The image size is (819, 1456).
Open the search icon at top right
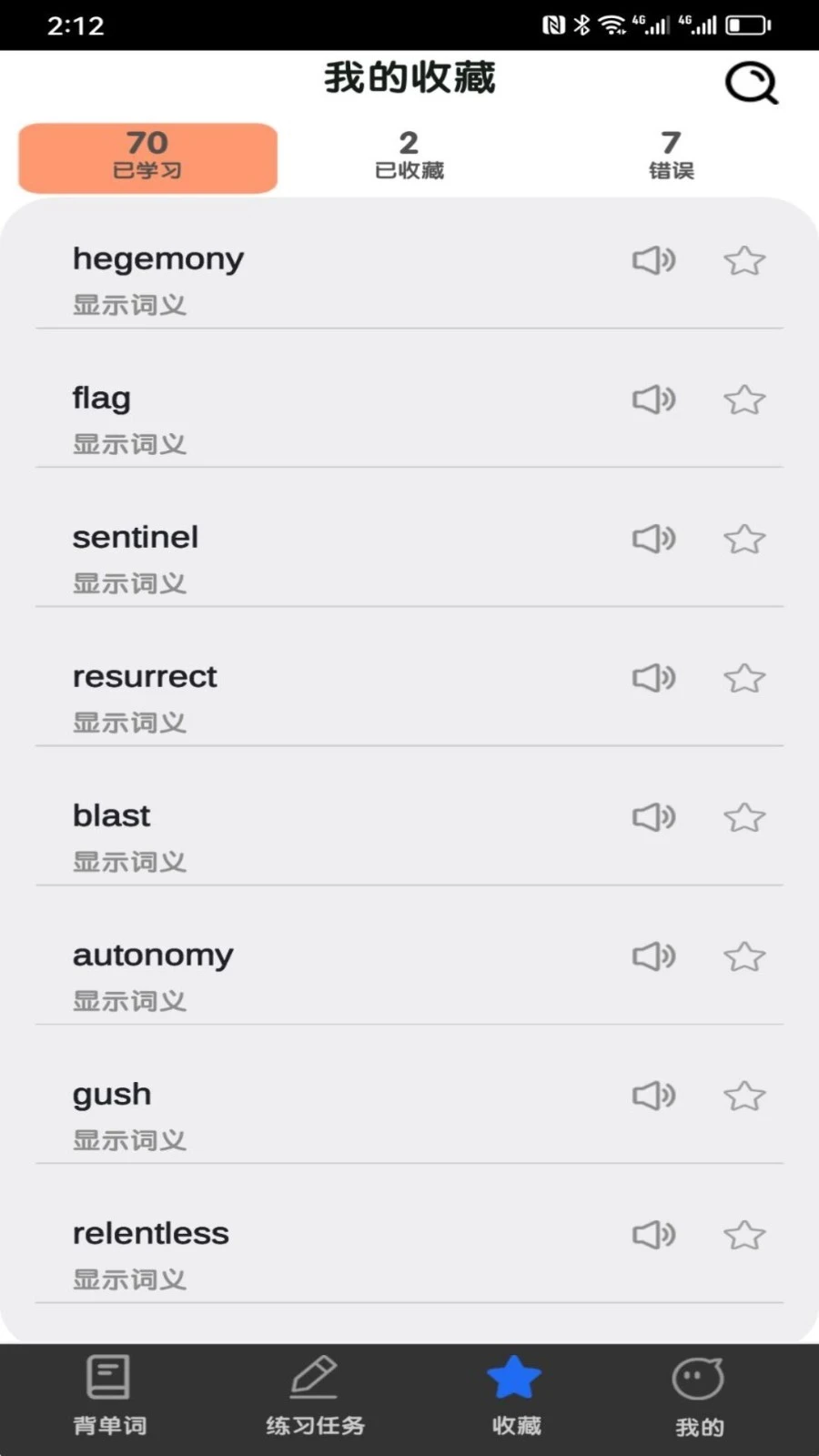pyautogui.click(x=749, y=83)
